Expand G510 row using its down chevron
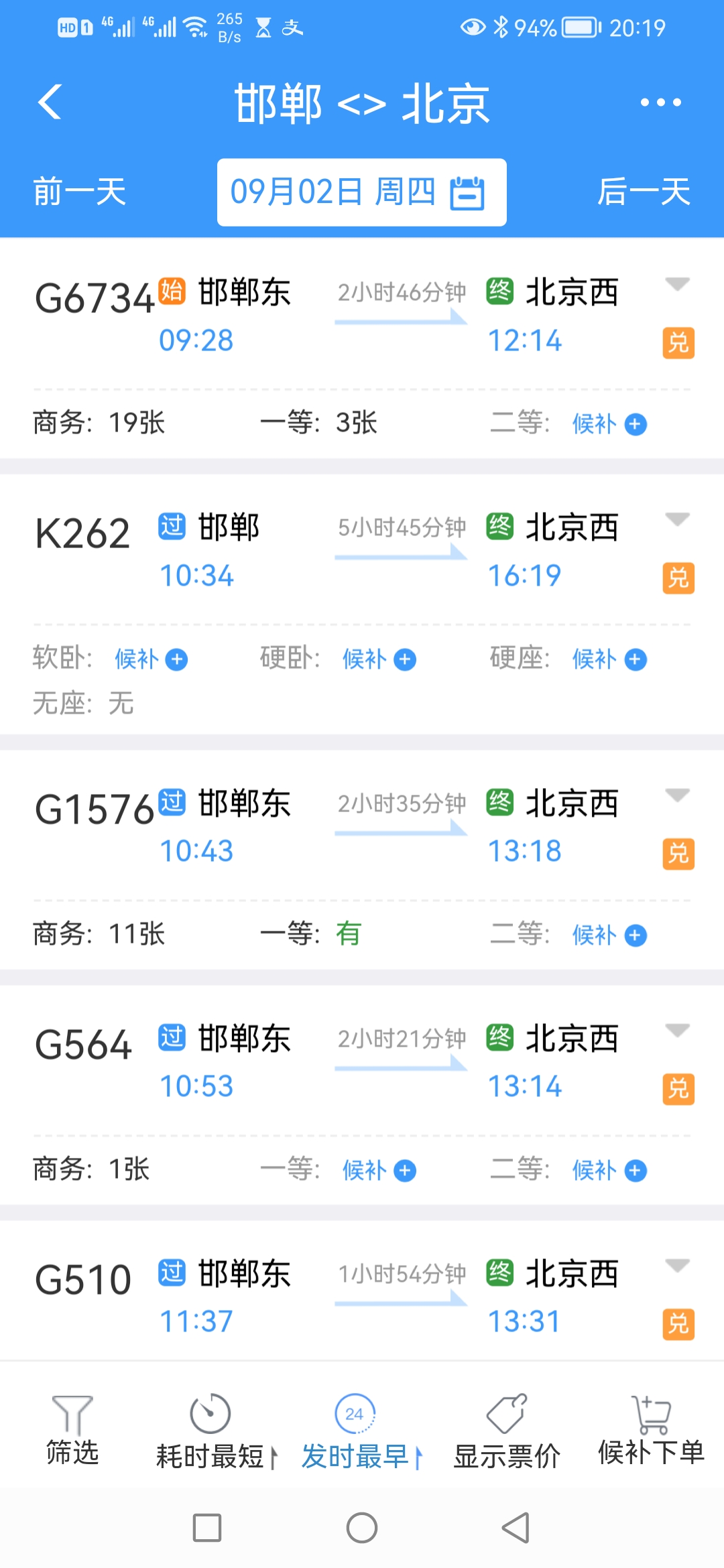Image resolution: width=724 pixels, height=1568 pixels. 678,1265
